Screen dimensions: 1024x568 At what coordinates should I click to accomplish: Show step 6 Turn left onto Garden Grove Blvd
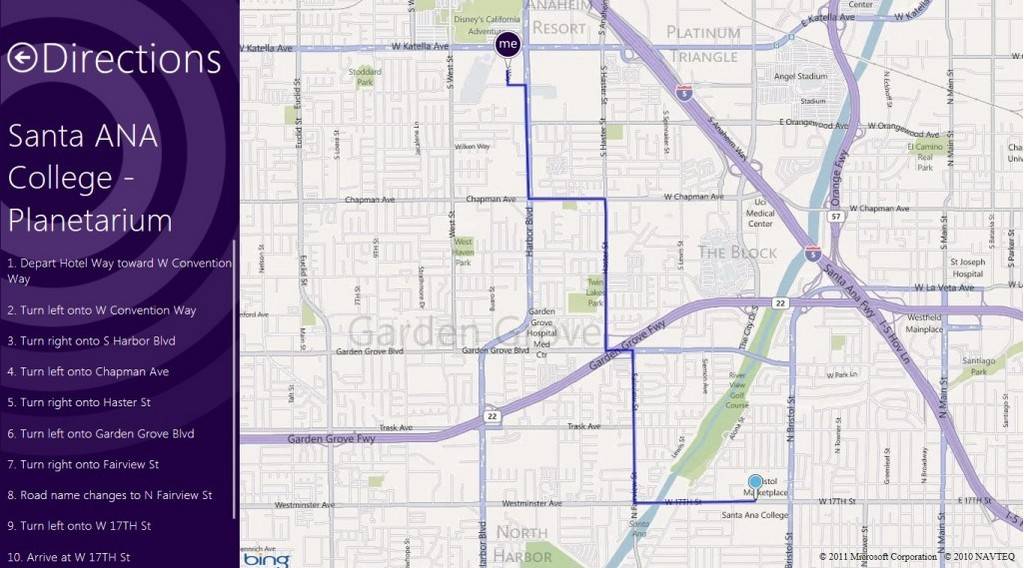coord(100,434)
